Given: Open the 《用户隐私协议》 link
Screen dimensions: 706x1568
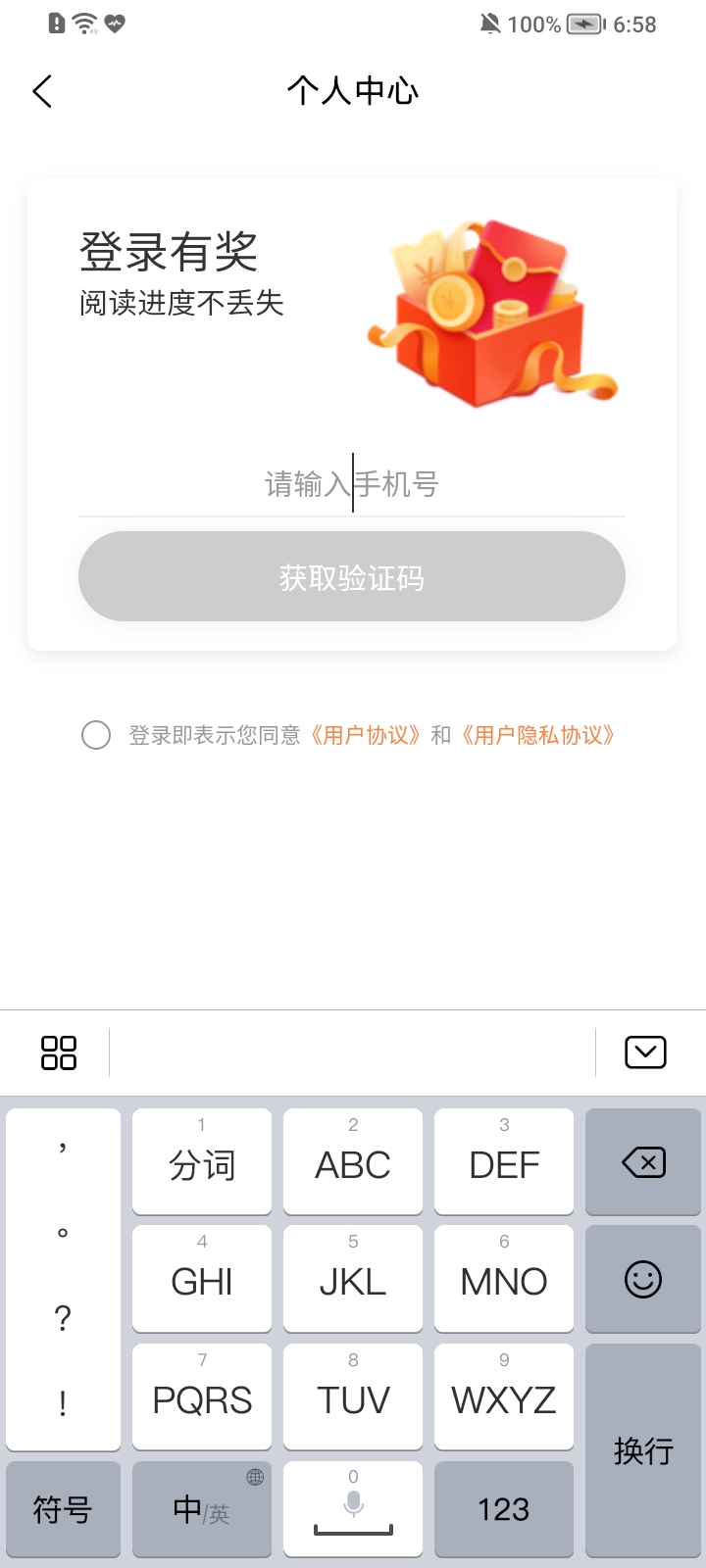Looking at the screenshot, I should tap(538, 735).
